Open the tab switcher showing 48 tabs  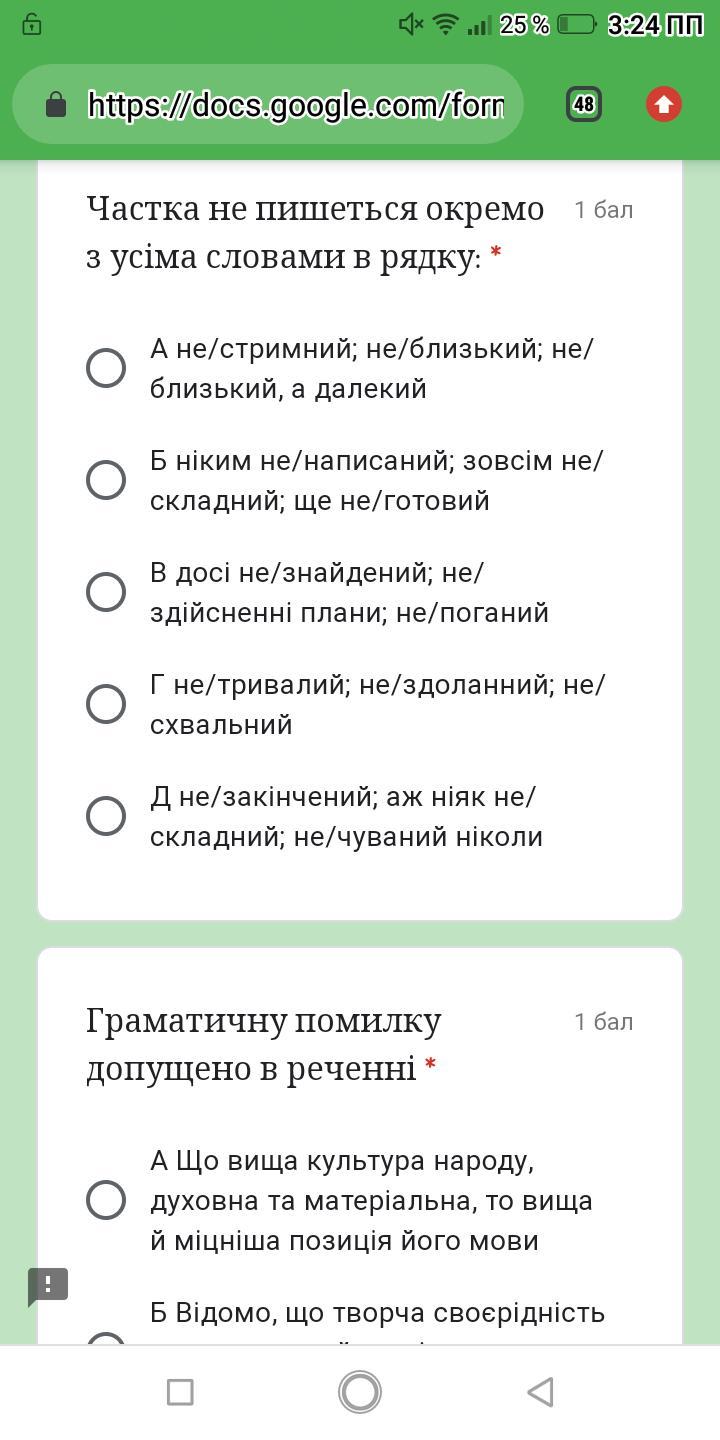pyautogui.click(x=584, y=104)
